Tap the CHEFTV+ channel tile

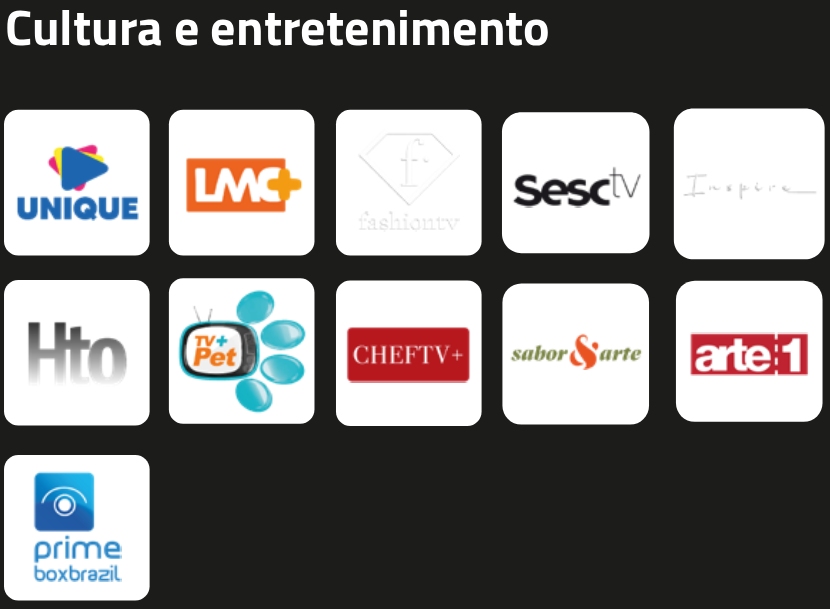pyautogui.click(x=408, y=353)
